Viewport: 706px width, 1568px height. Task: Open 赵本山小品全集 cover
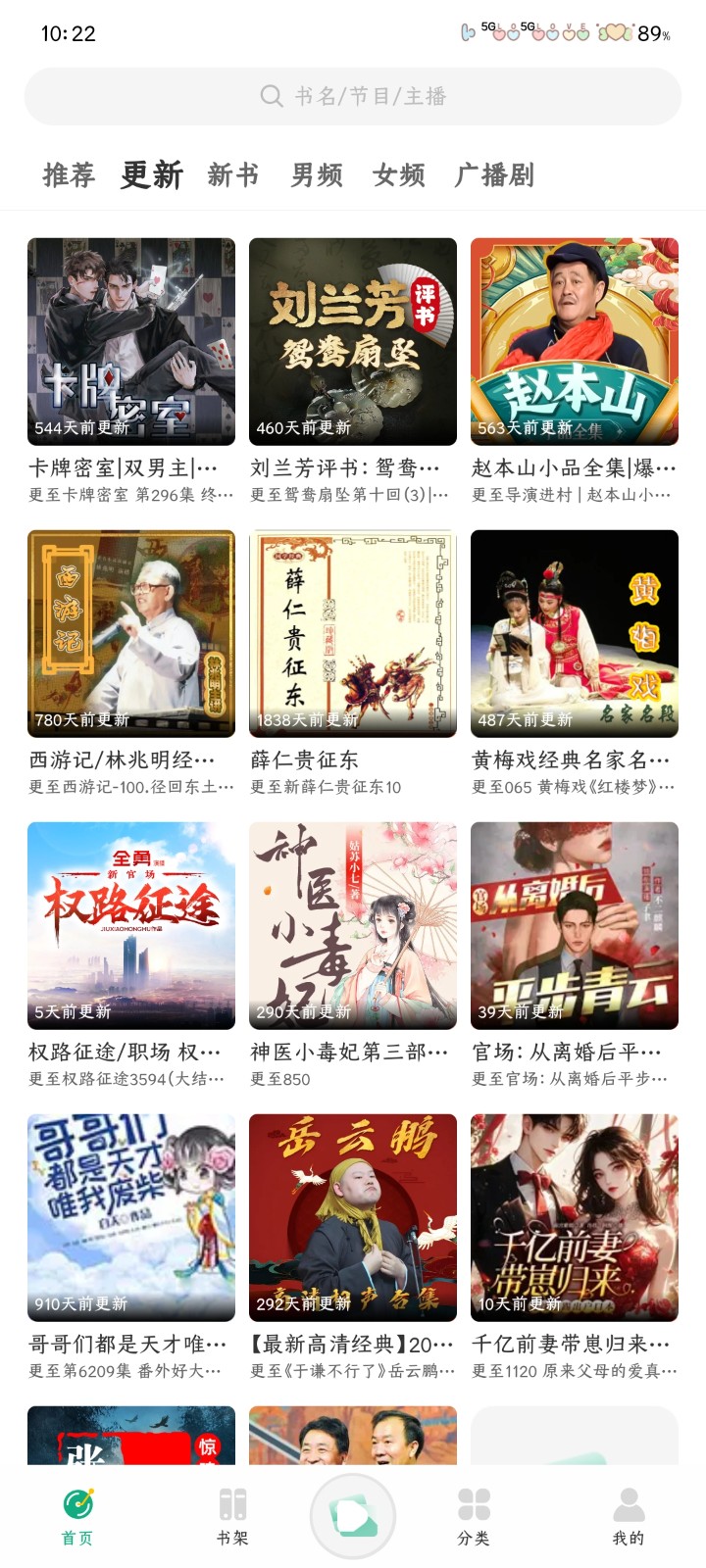click(x=575, y=340)
